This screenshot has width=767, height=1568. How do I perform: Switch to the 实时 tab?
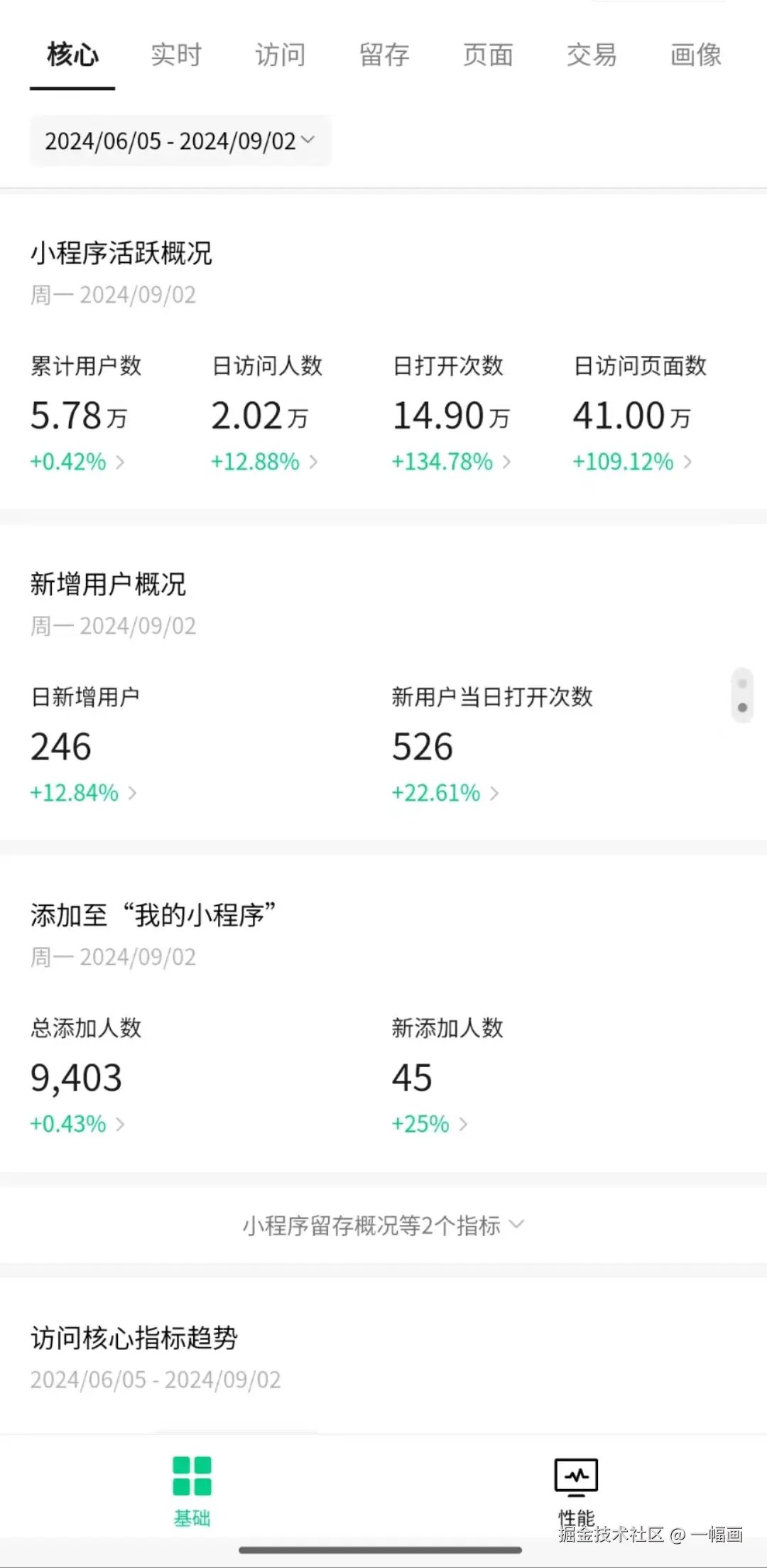(x=176, y=55)
